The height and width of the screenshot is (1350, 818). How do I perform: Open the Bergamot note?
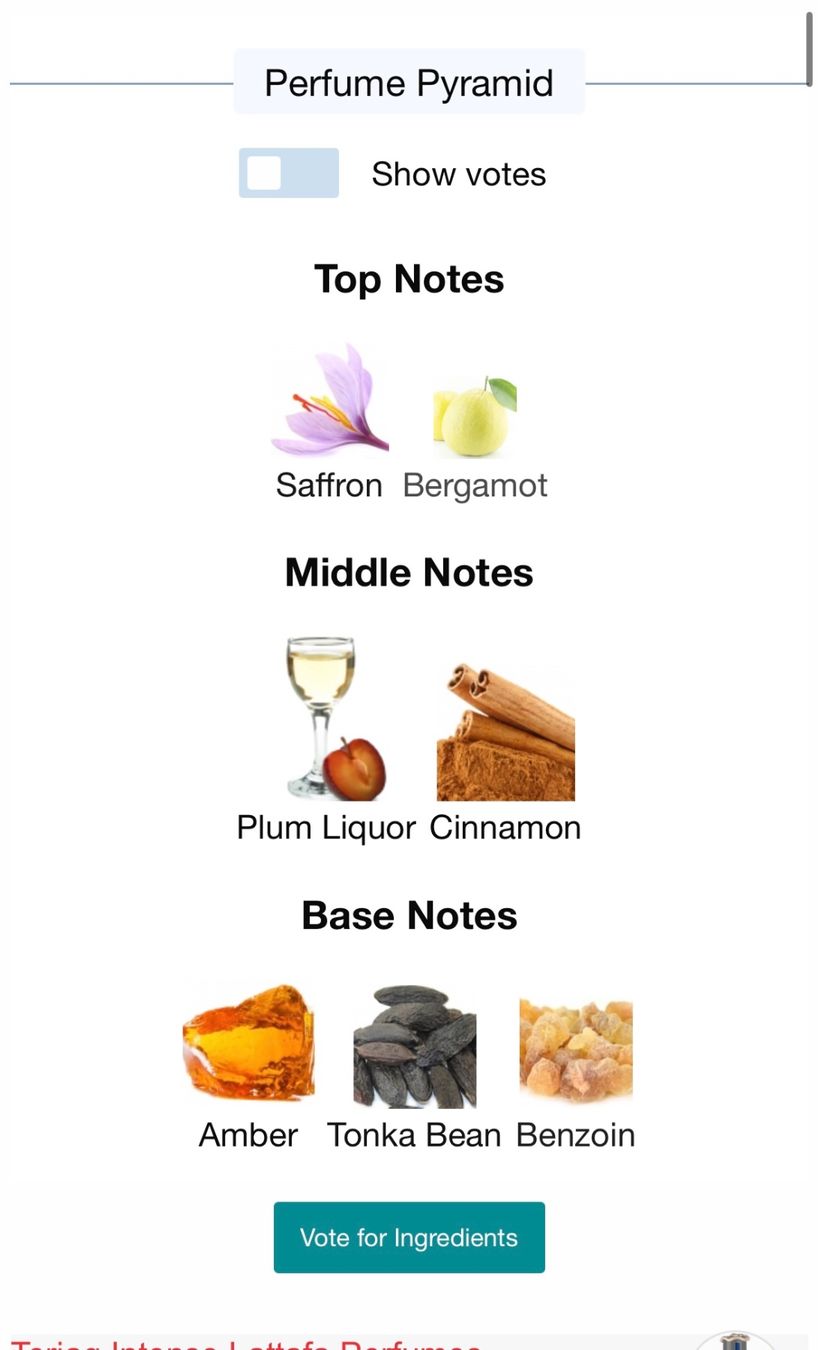[x=475, y=439]
